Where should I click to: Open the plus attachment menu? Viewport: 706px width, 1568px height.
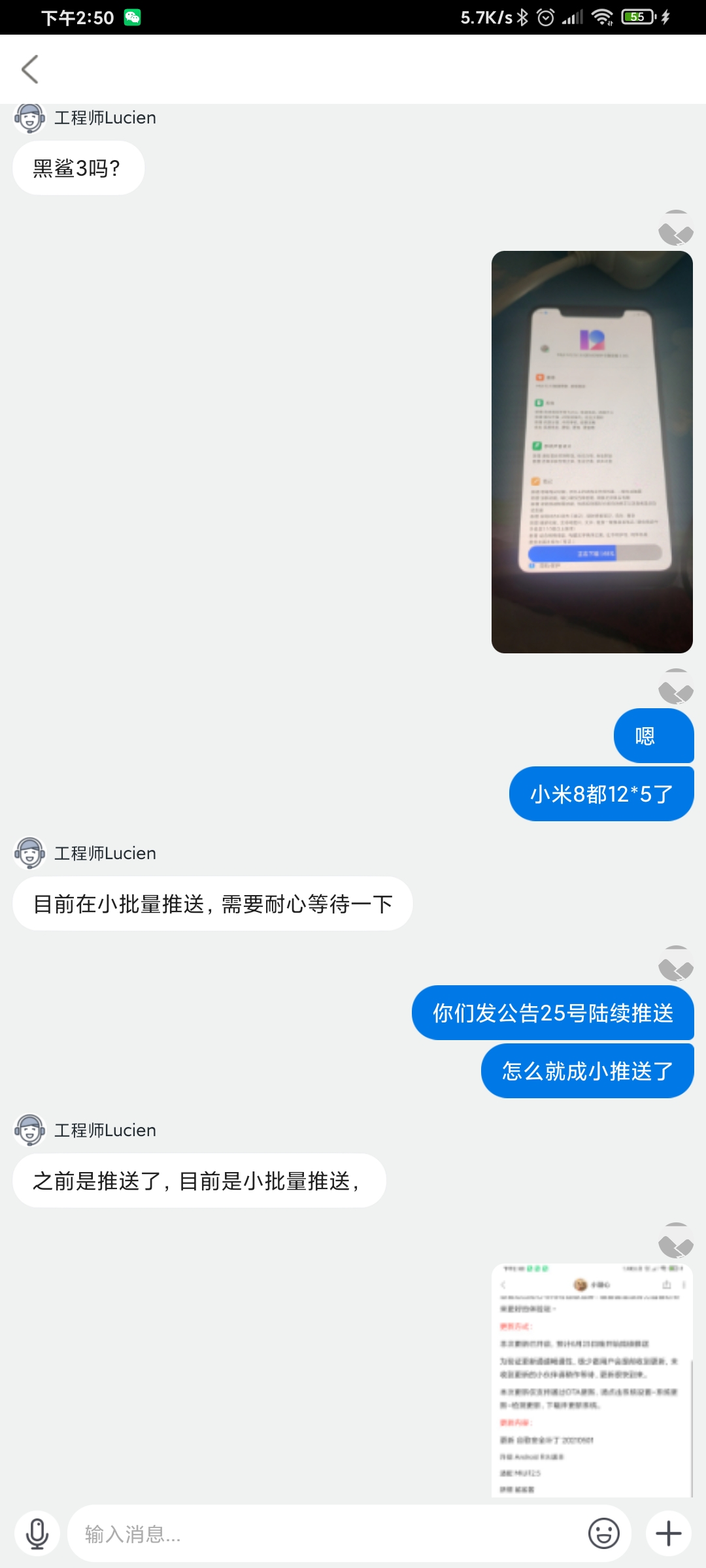point(668,1533)
